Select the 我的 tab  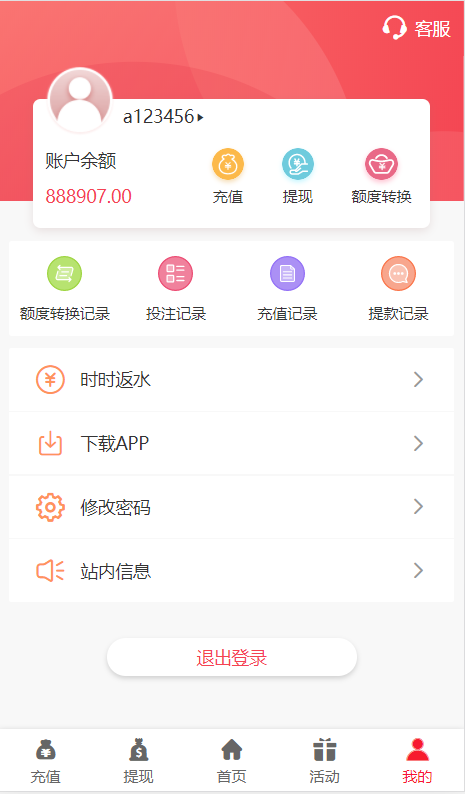coord(417,761)
